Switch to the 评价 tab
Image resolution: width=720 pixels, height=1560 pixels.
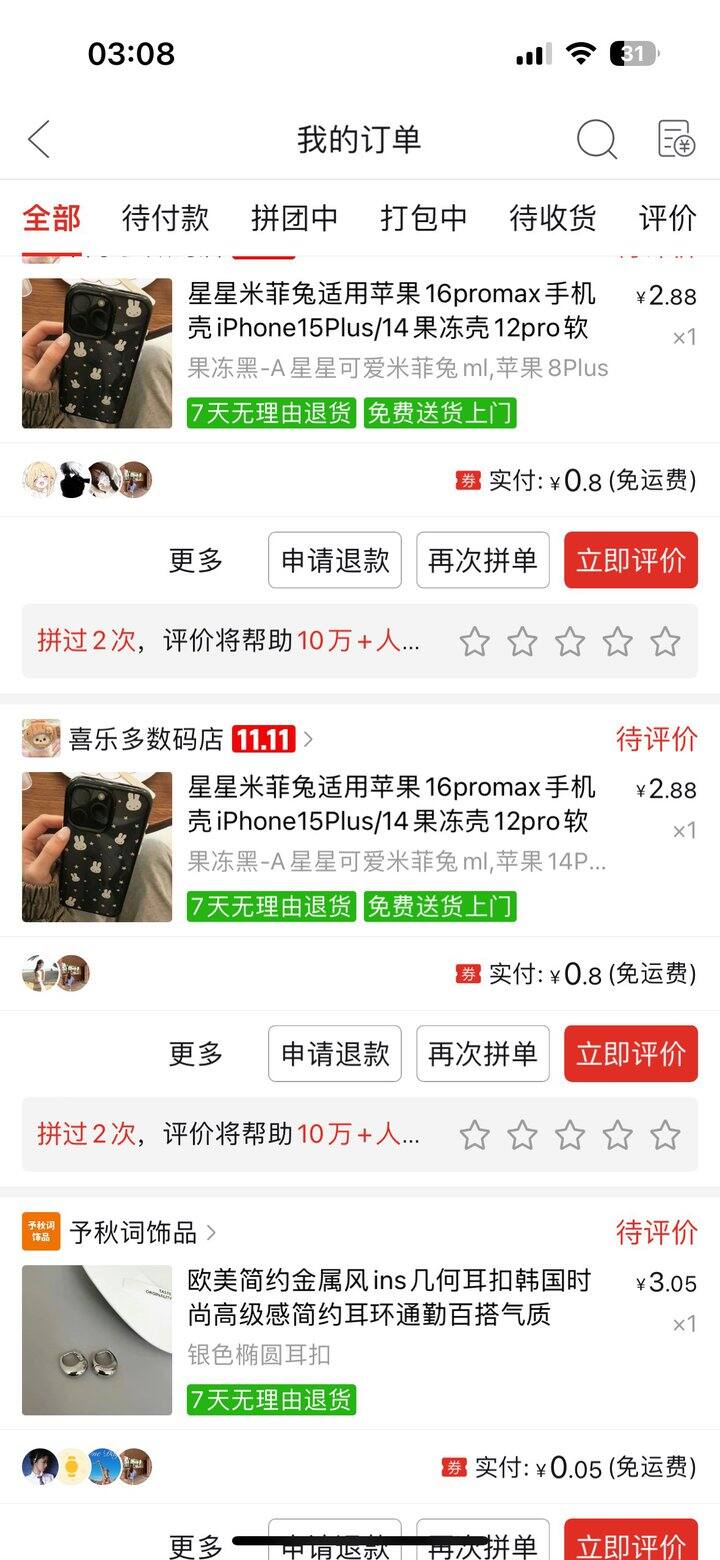[x=667, y=217]
